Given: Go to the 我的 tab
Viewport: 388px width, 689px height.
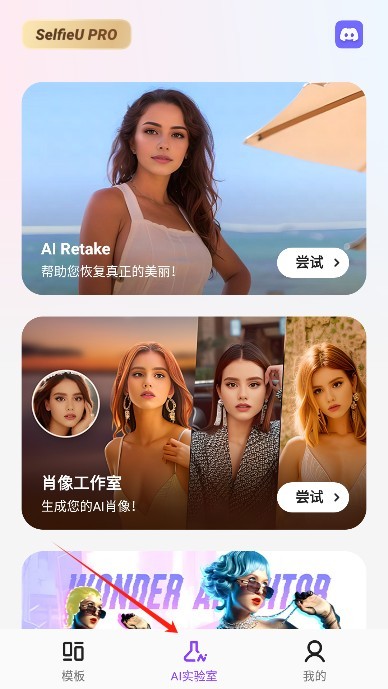Looking at the screenshot, I should click(x=315, y=661).
